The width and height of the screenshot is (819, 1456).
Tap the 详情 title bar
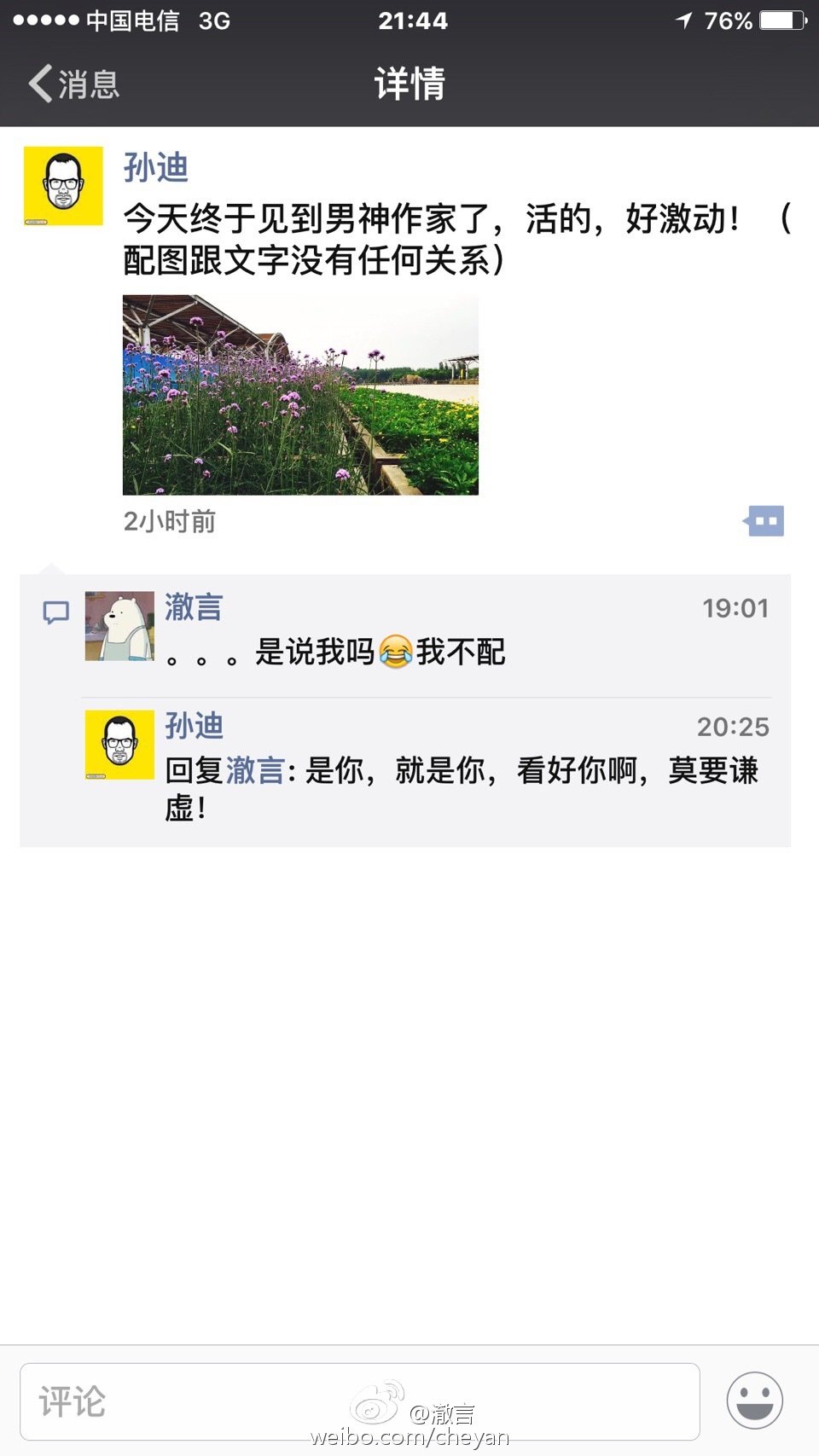tap(409, 84)
